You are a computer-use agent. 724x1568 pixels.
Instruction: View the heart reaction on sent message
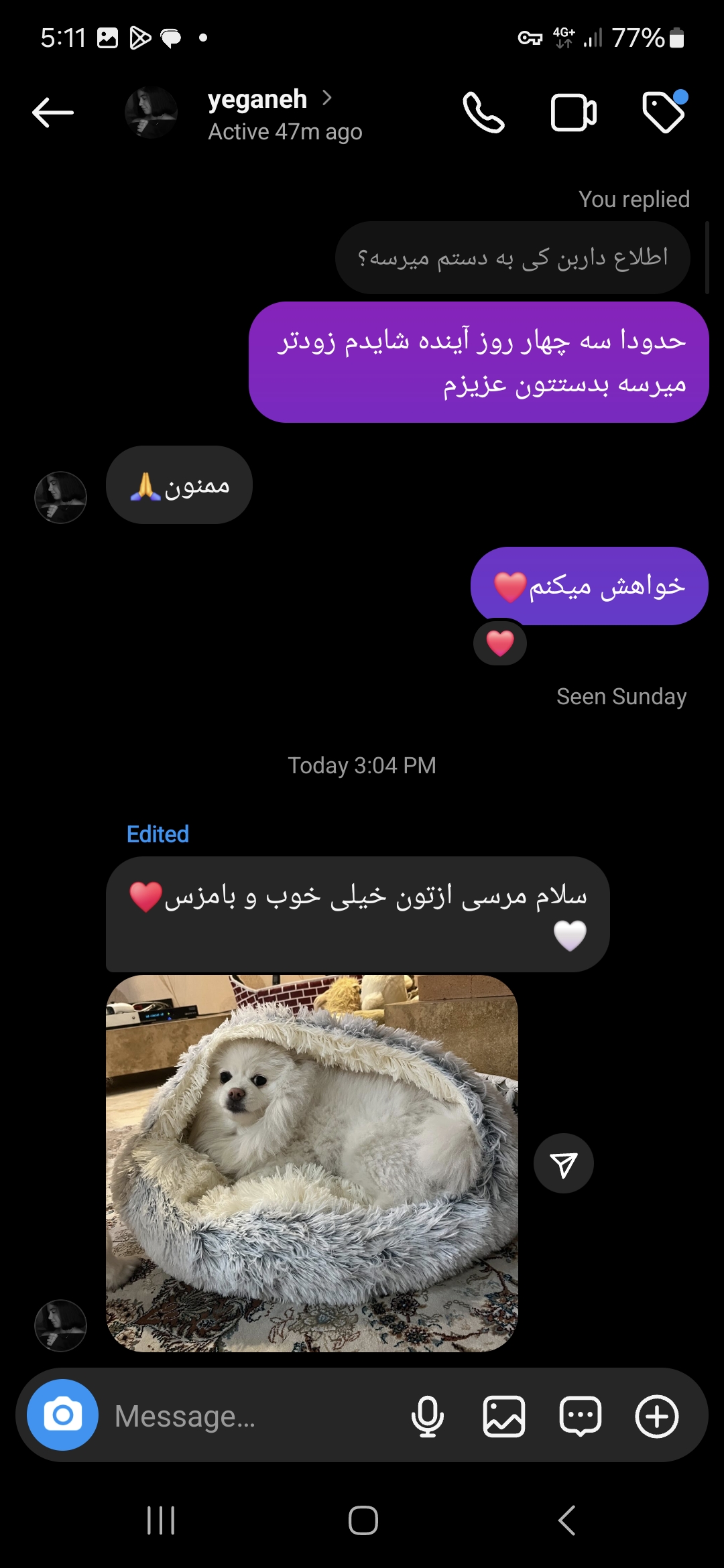pos(500,643)
